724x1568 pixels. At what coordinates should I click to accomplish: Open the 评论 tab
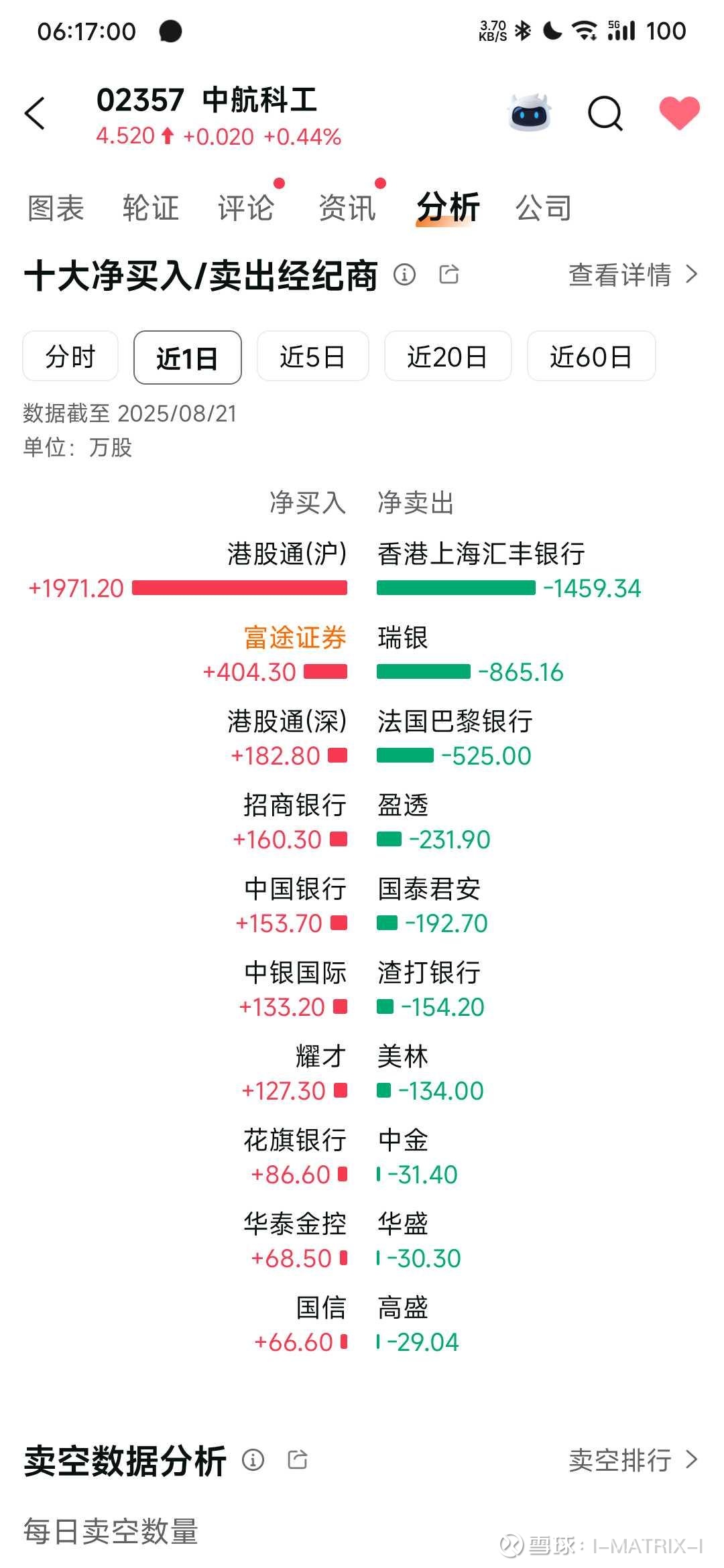pyautogui.click(x=246, y=208)
